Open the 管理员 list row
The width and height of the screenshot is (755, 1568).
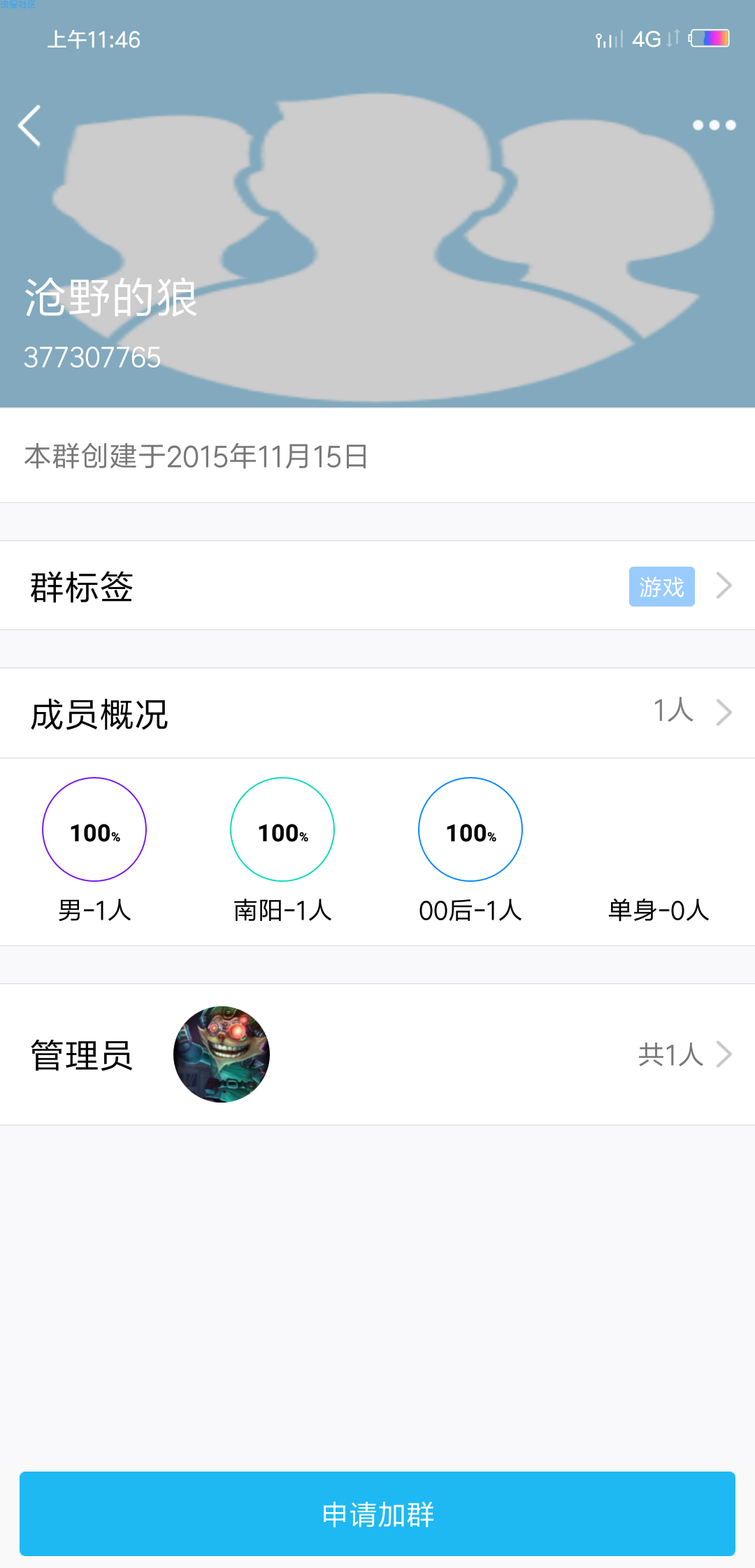pyautogui.click(x=377, y=1054)
